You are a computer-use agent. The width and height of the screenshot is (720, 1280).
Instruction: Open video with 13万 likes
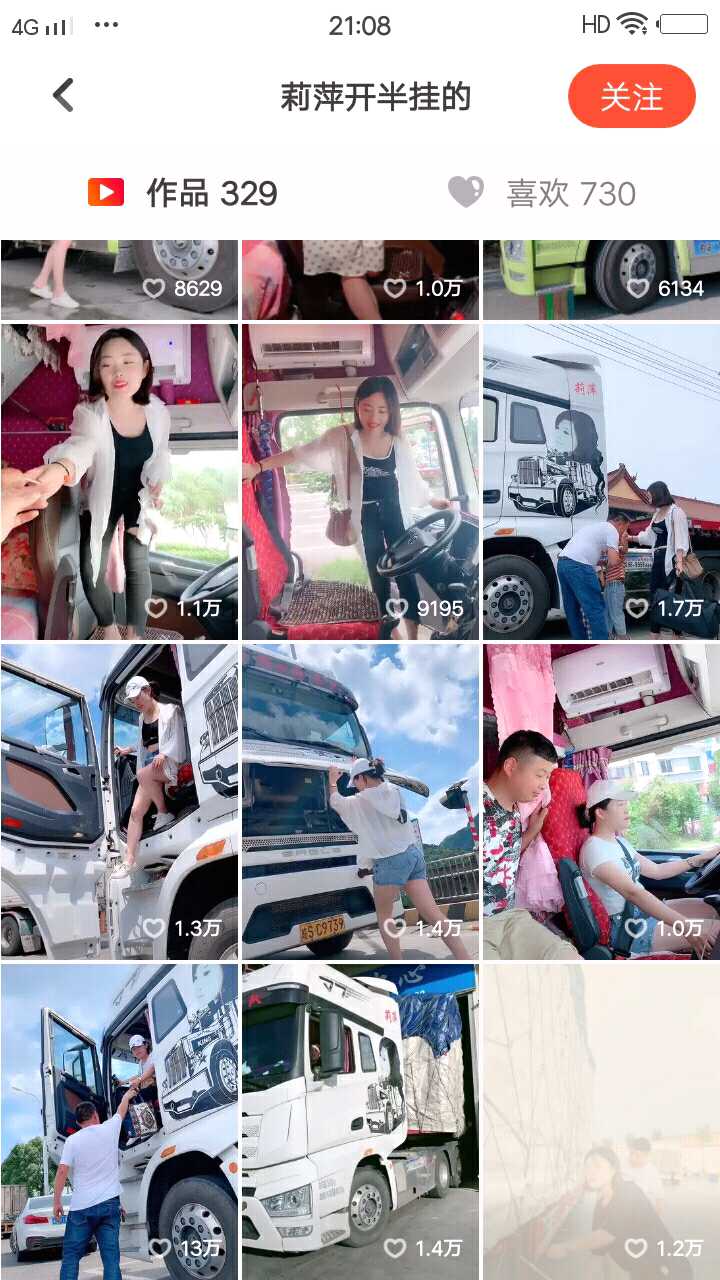(x=119, y=1121)
